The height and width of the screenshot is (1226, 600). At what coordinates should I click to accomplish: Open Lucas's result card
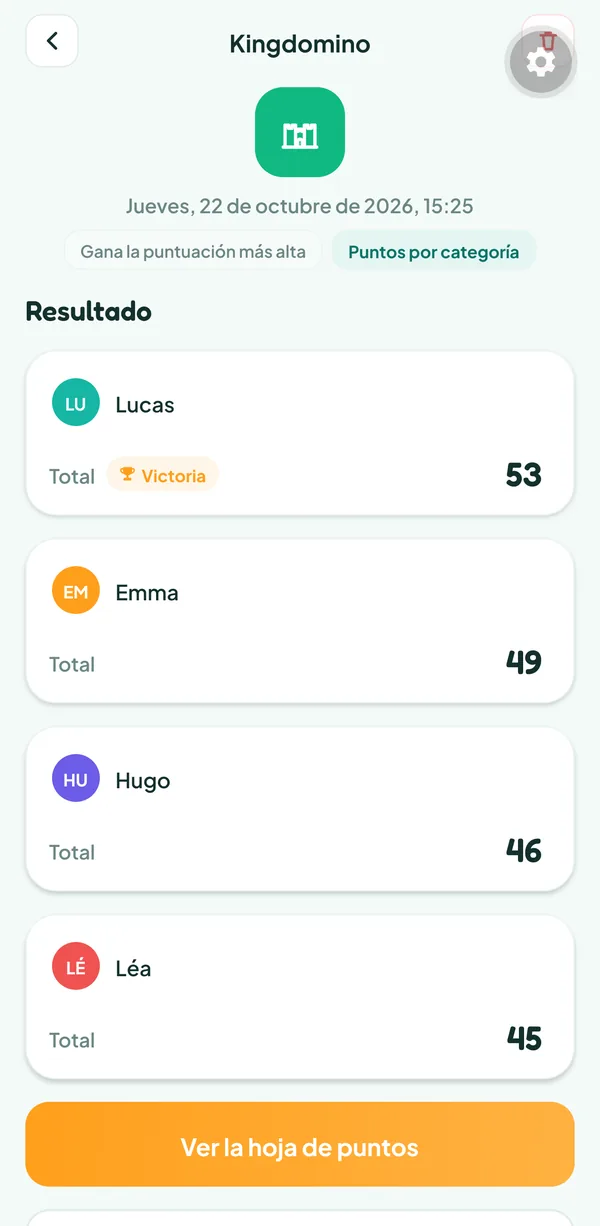tap(300, 433)
